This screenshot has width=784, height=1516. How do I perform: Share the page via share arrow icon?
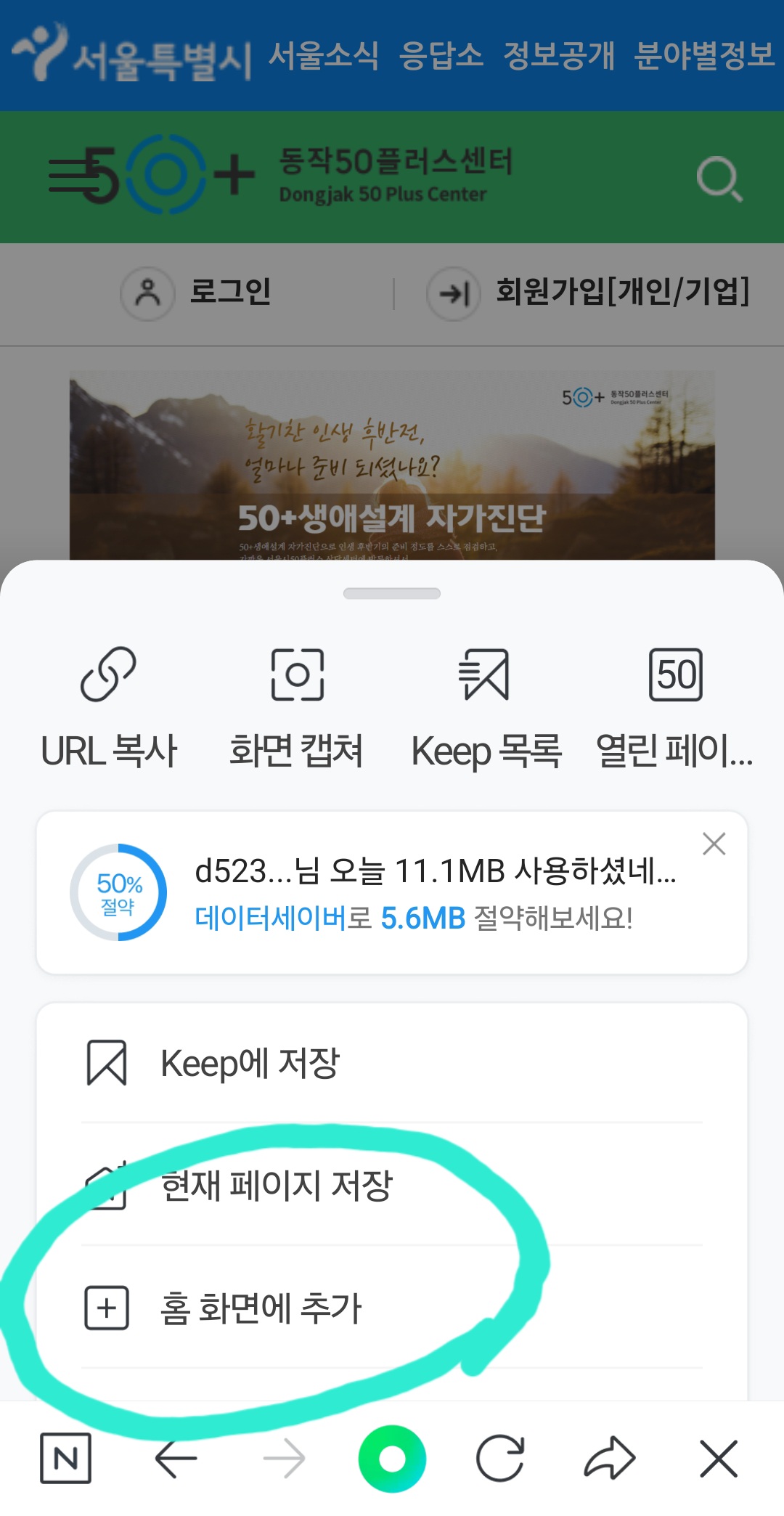(612, 1459)
